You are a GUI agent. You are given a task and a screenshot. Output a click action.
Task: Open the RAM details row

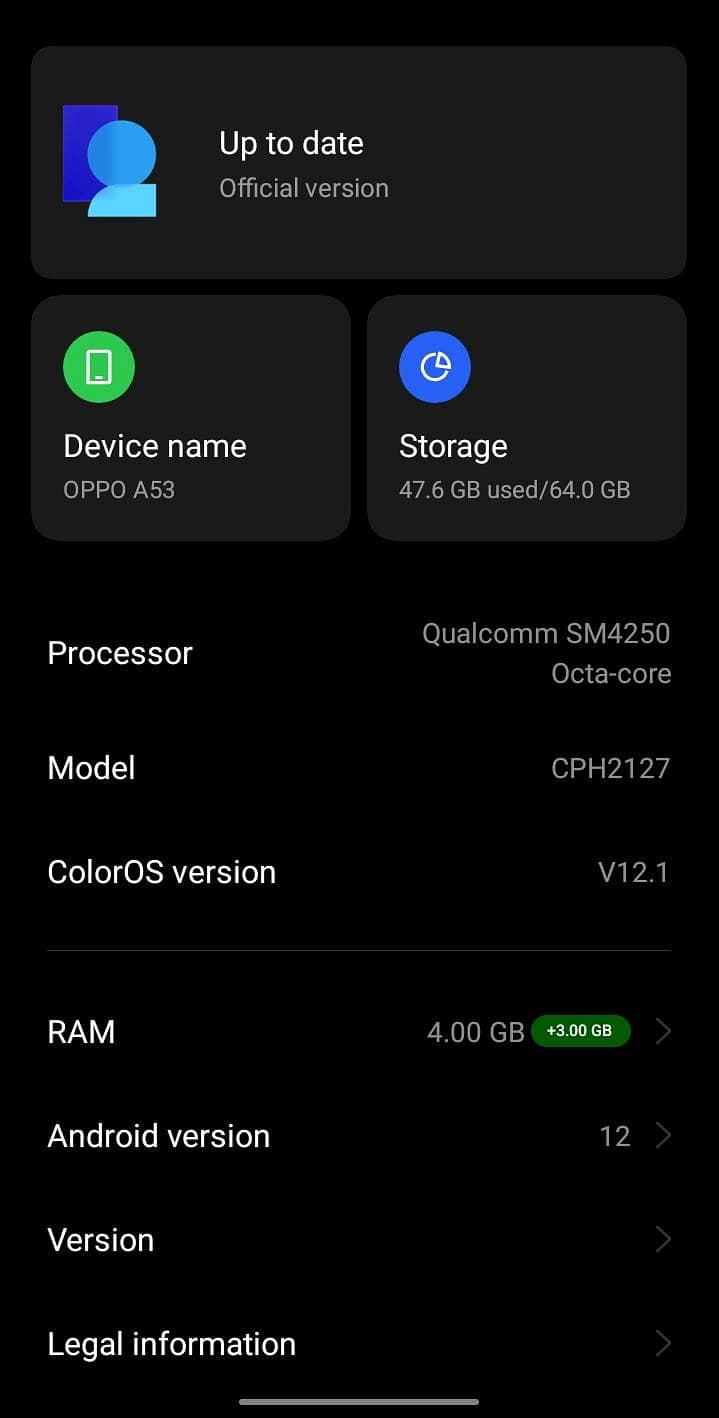click(358, 1031)
